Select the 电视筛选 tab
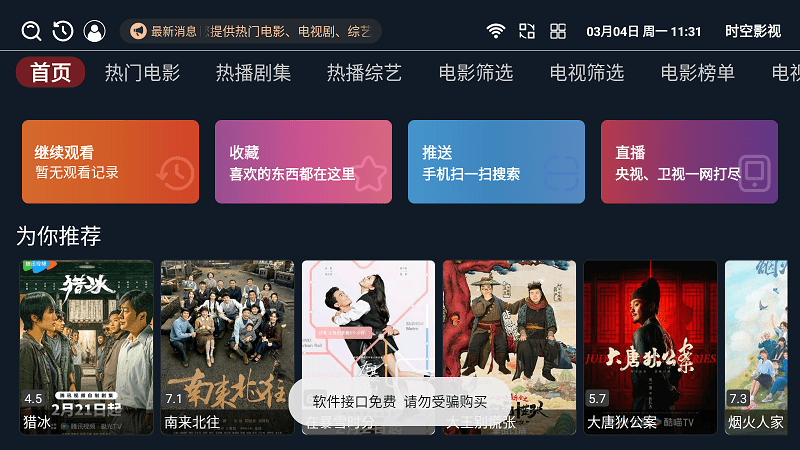The image size is (800, 450). (x=587, y=73)
